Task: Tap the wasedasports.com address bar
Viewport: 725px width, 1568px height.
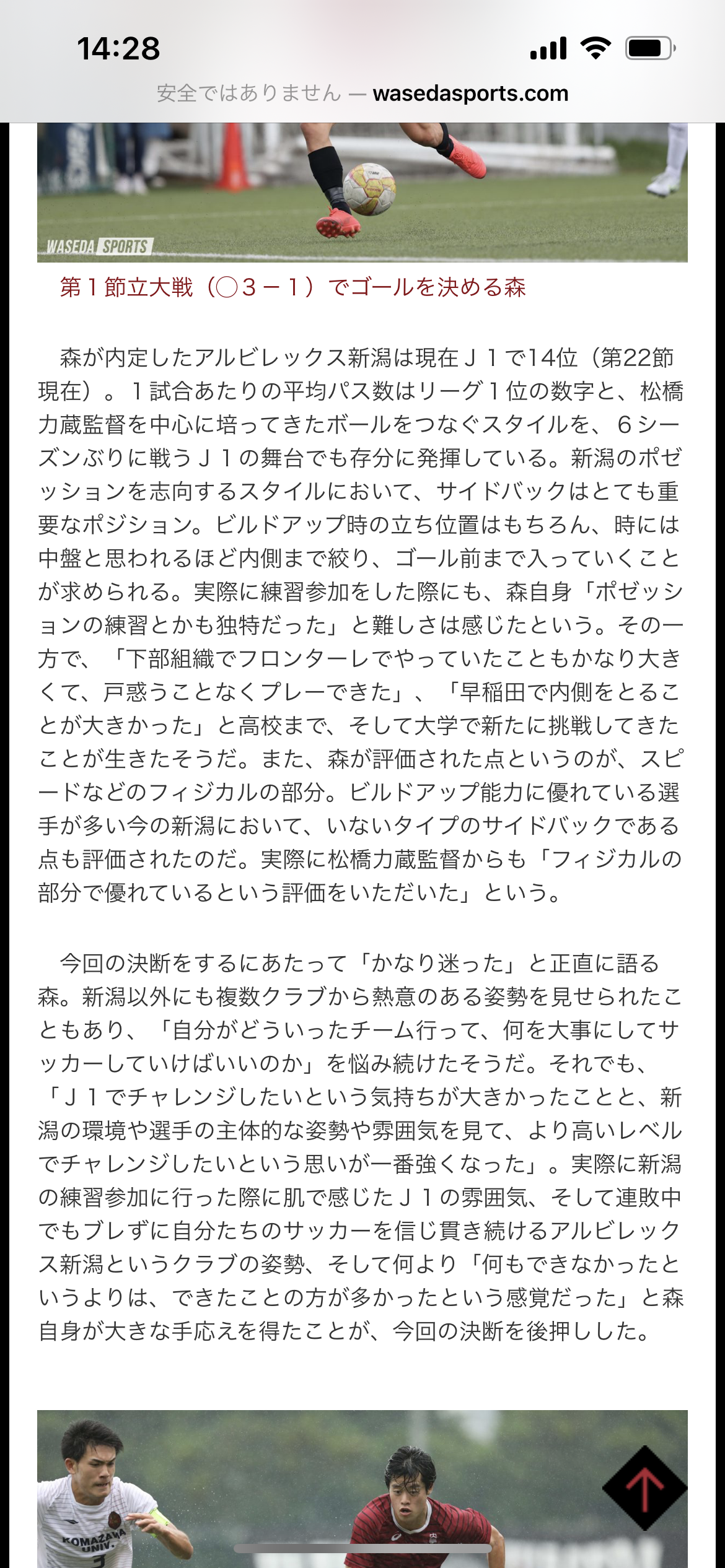Action: click(362, 93)
